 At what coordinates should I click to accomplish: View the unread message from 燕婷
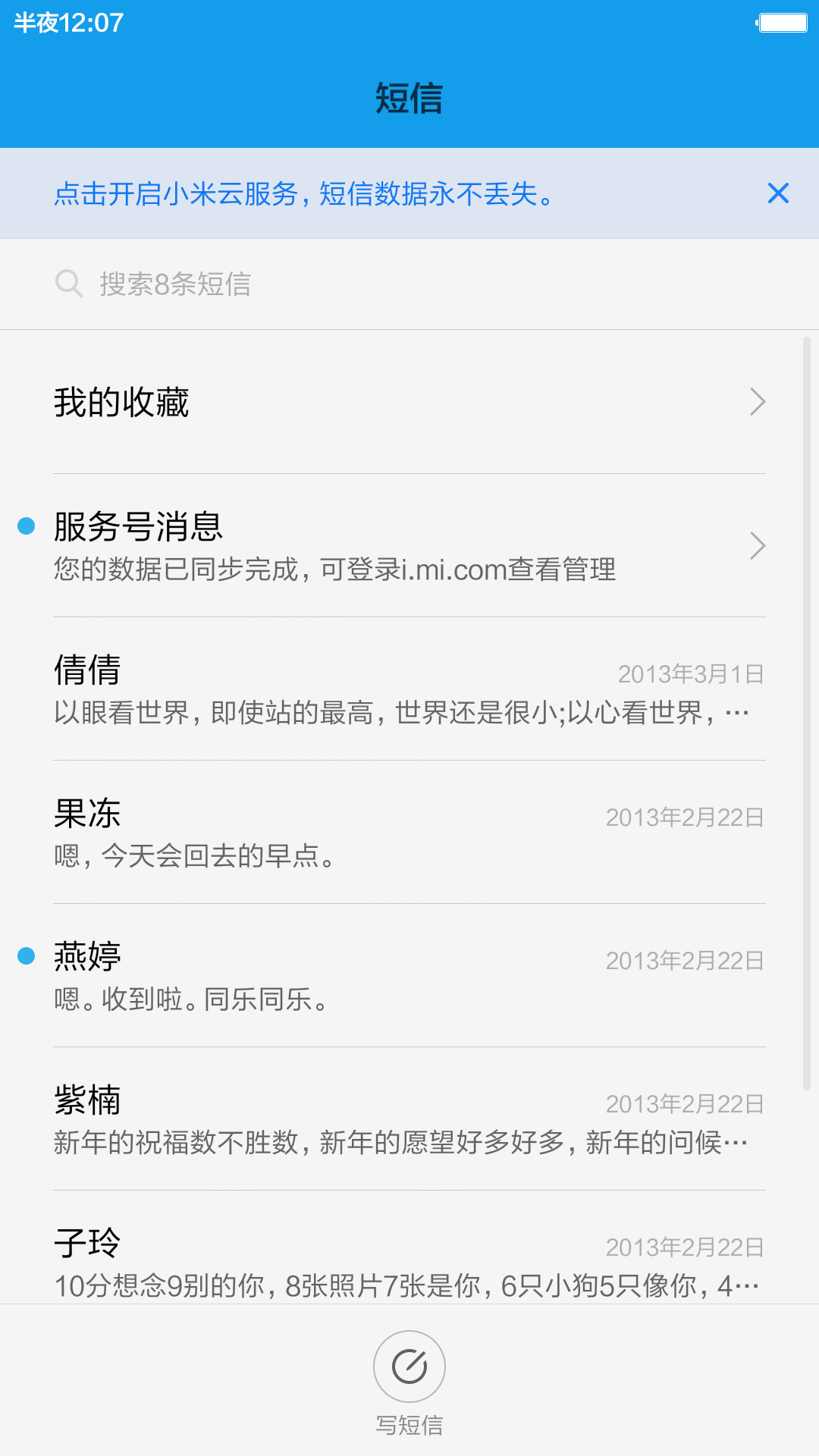point(409,976)
